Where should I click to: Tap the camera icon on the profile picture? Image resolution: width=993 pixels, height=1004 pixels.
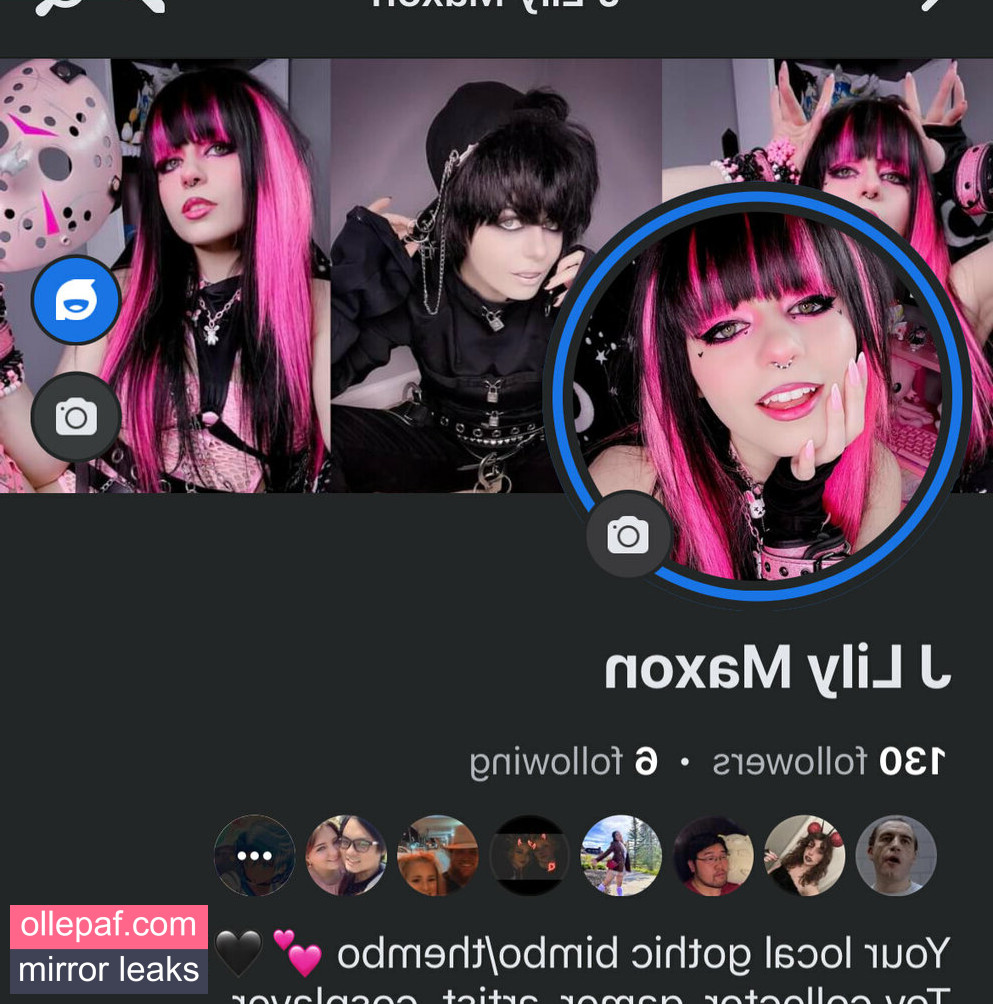click(628, 536)
